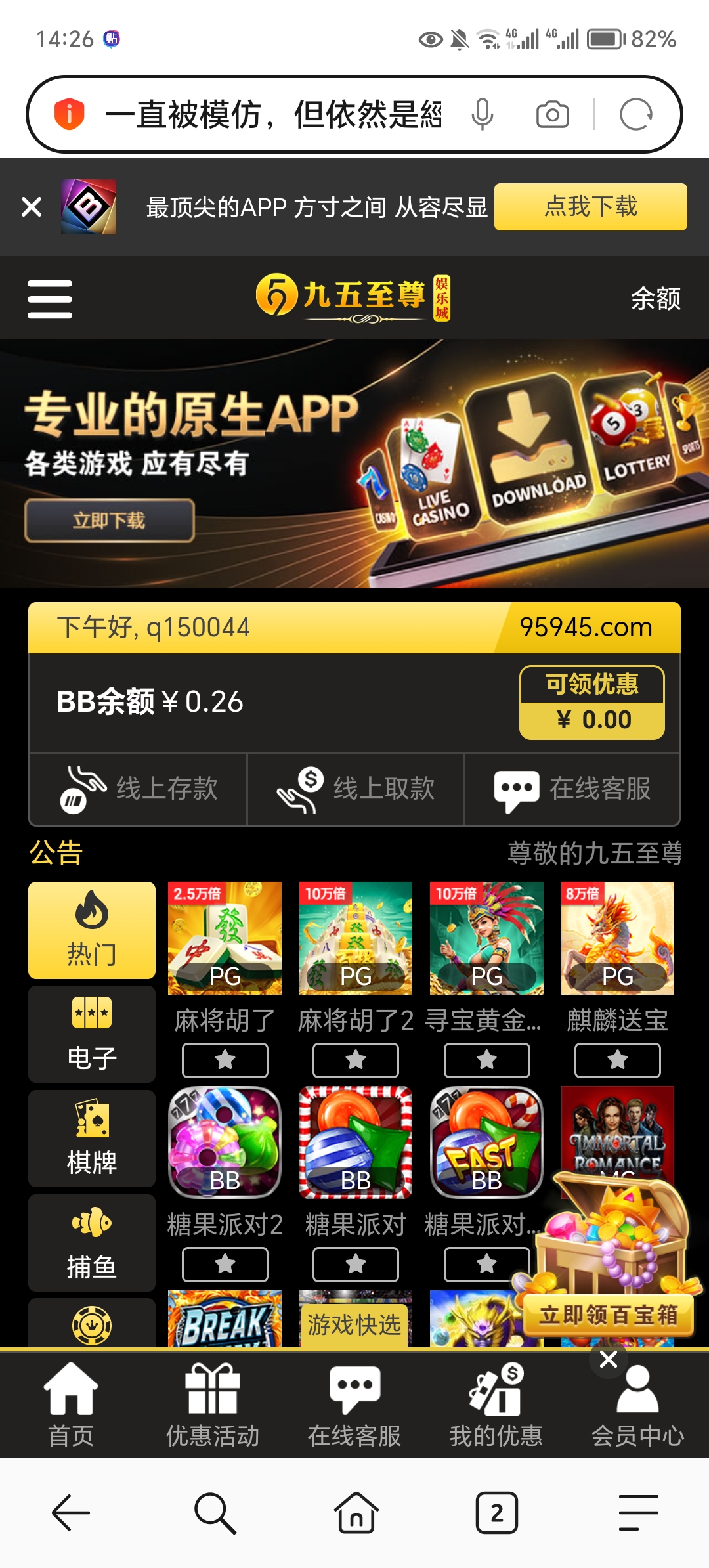709x1568 pixels.
Task: Open 线上取款 withdrawal
Action: (x=355, y=789)
